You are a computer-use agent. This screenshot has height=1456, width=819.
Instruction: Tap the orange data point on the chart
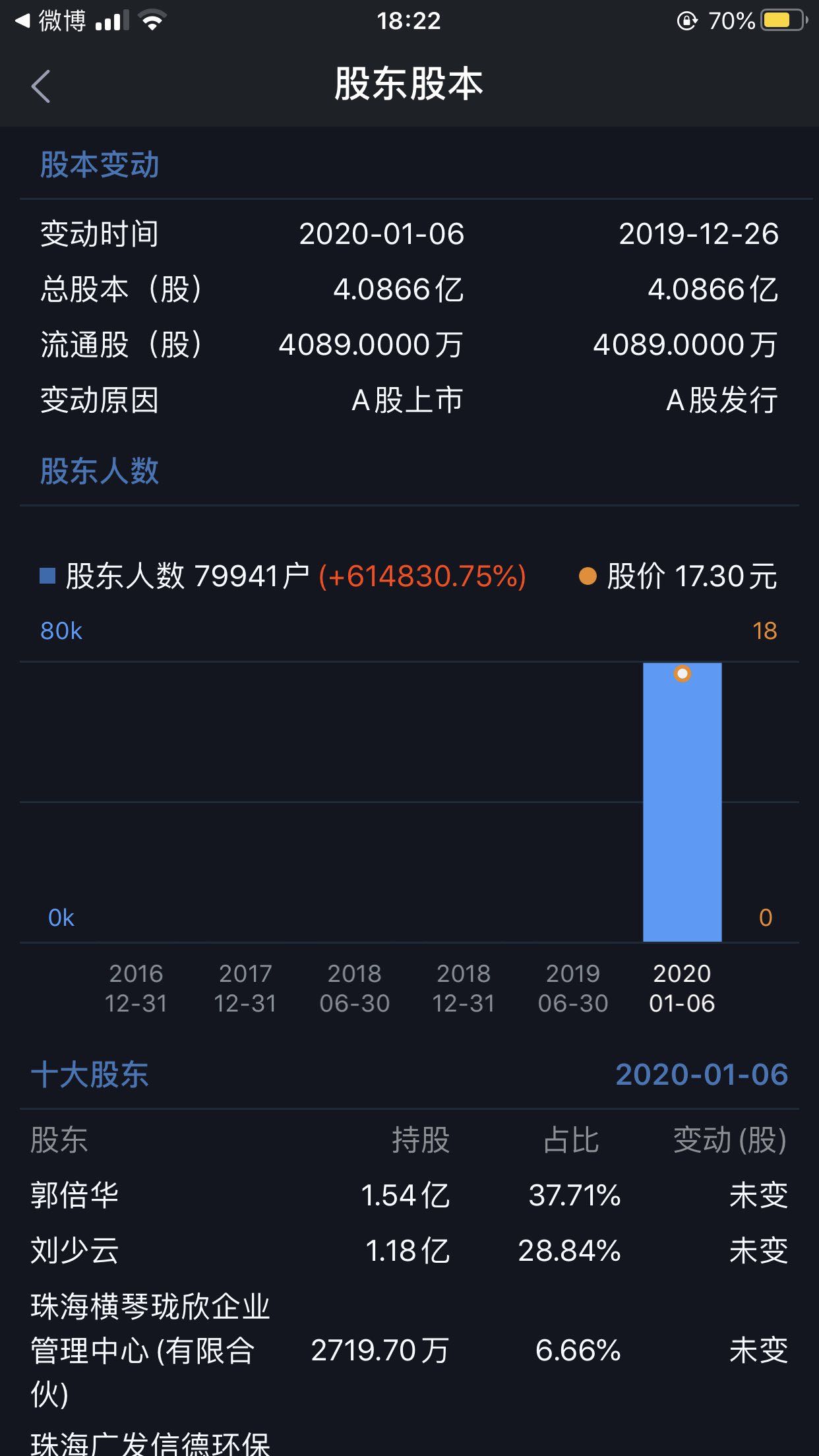[682, 675]
